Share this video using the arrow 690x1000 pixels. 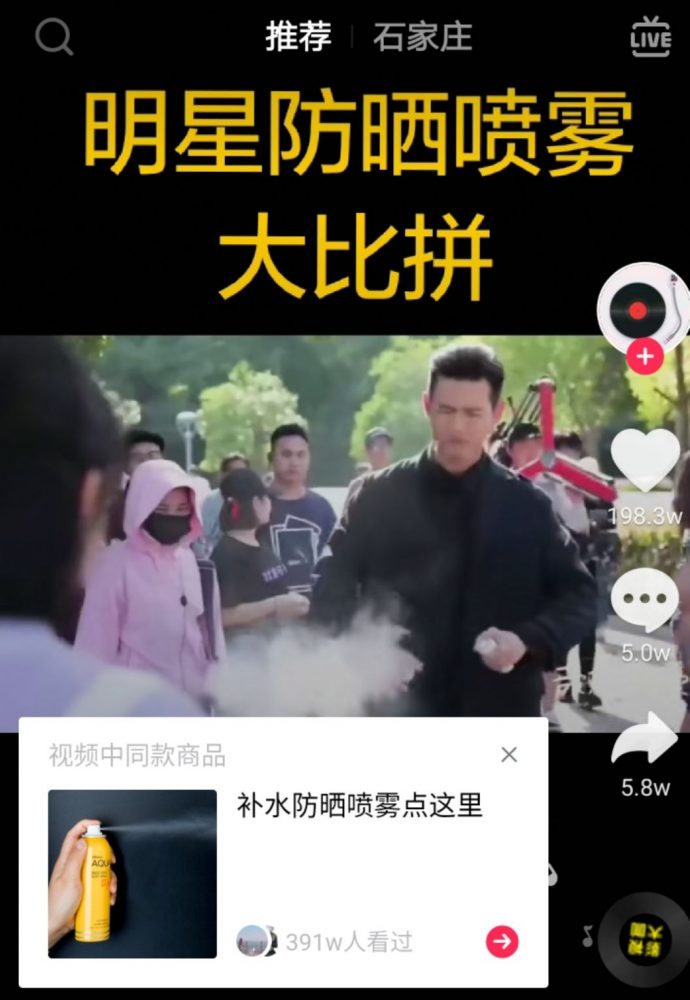tap(645, 740)
